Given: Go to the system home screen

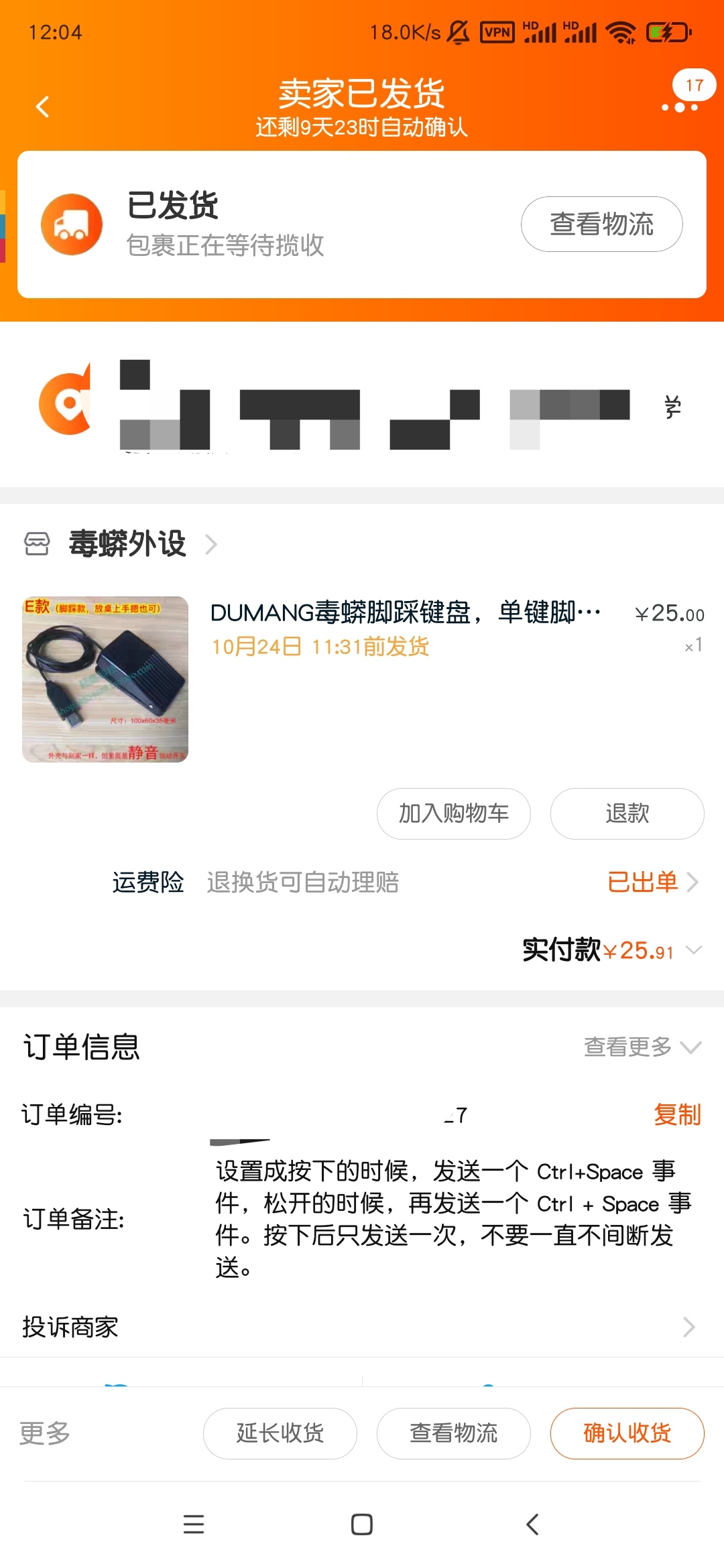Looking at the screenshot, I should [362, 1524].
